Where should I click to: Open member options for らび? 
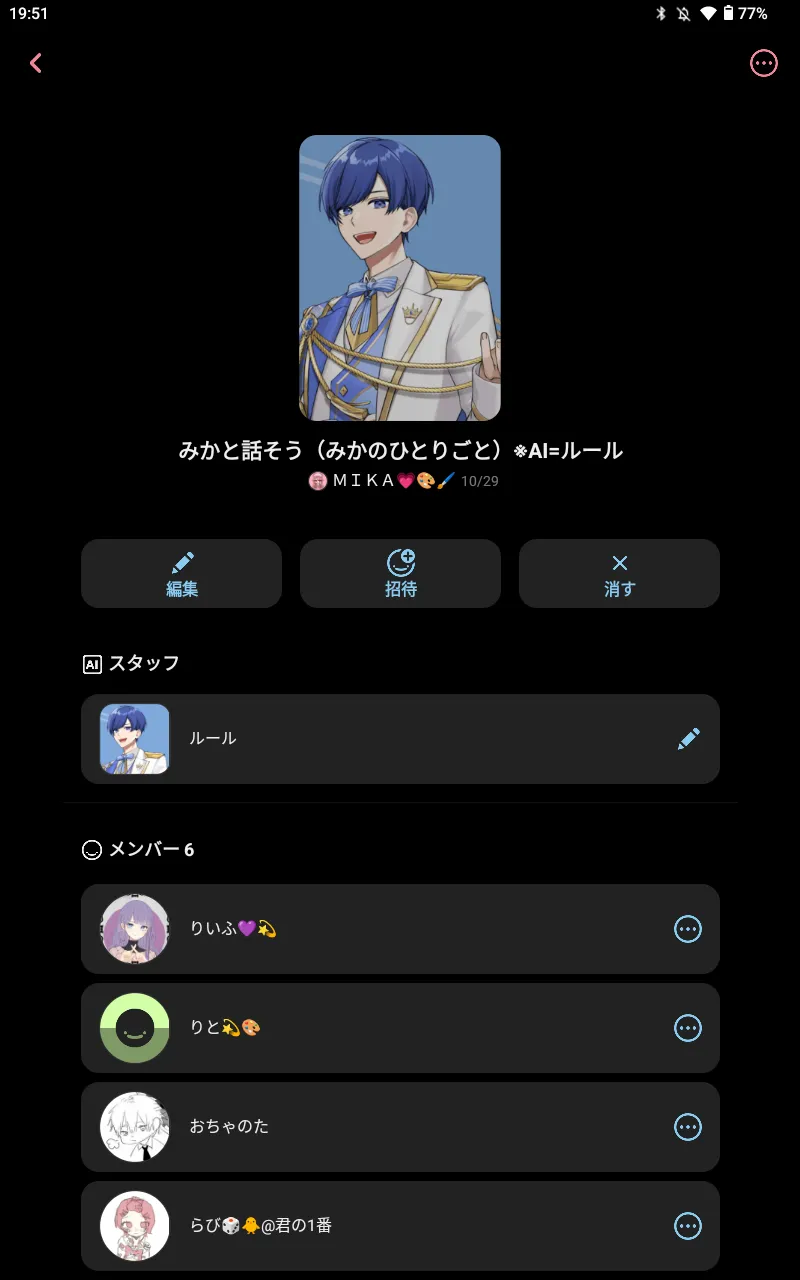point(688,1226)
